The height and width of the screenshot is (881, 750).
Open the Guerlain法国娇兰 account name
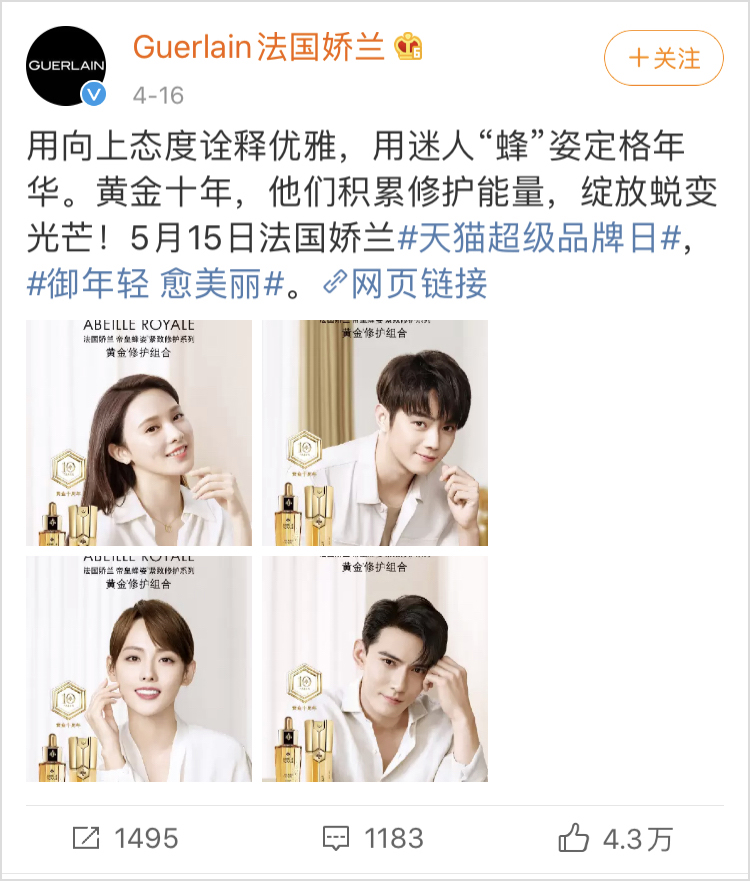point(258,47)
